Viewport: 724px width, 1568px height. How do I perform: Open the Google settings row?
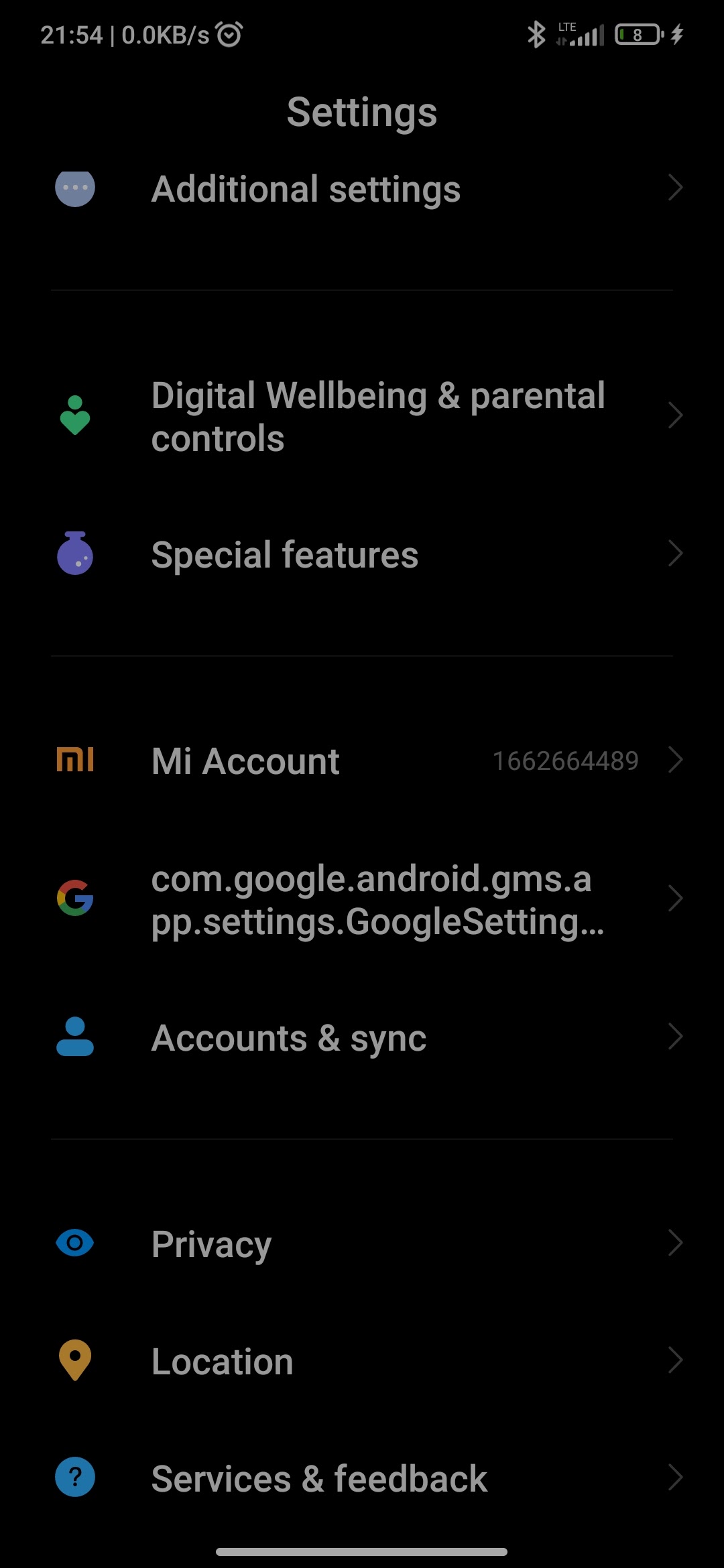(362, 899)
